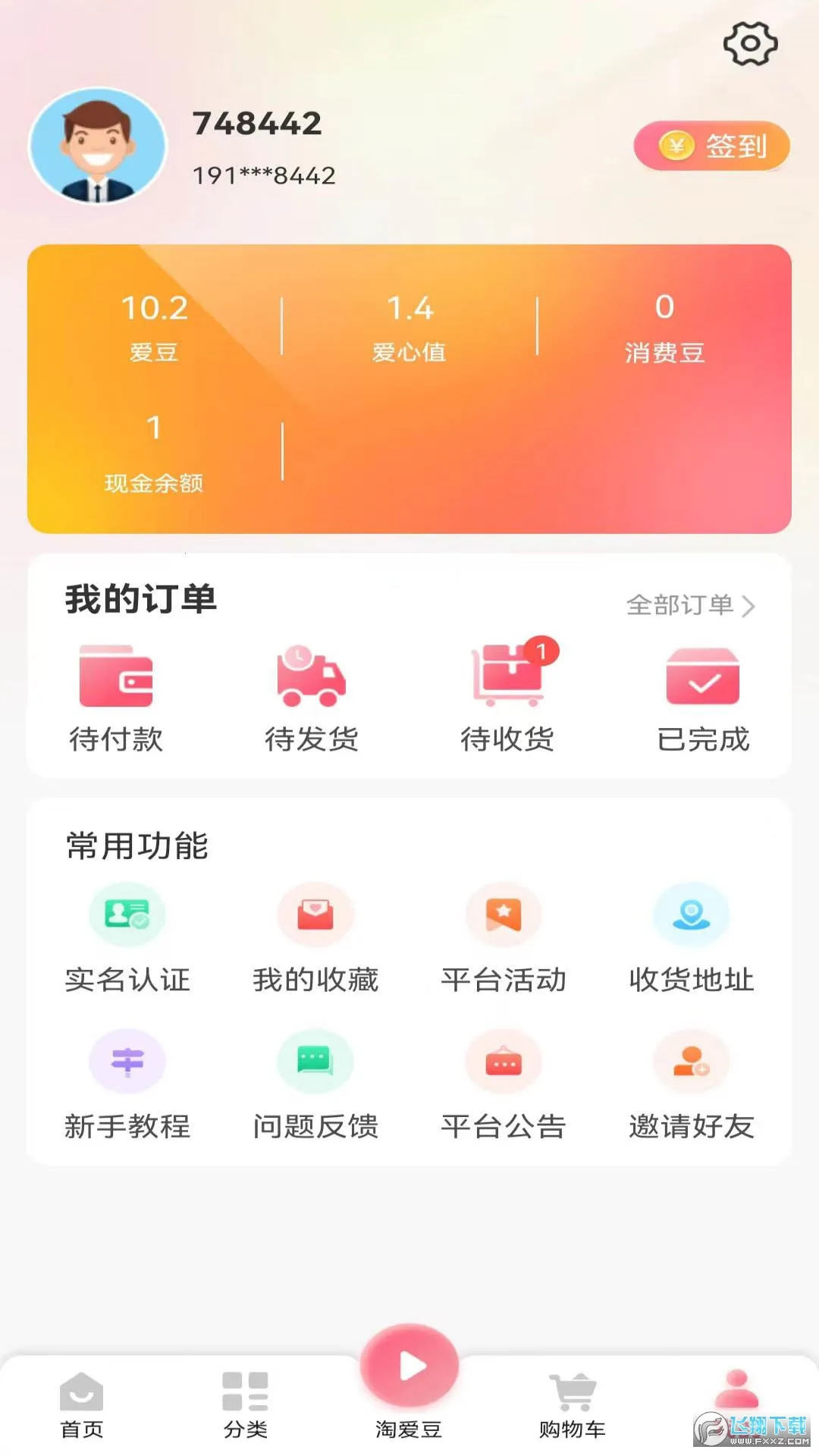The height and width of the screenshot is (1456, 819).
Task: Open 收货地址 shipping address settings
Action: (x=690, y=938)
